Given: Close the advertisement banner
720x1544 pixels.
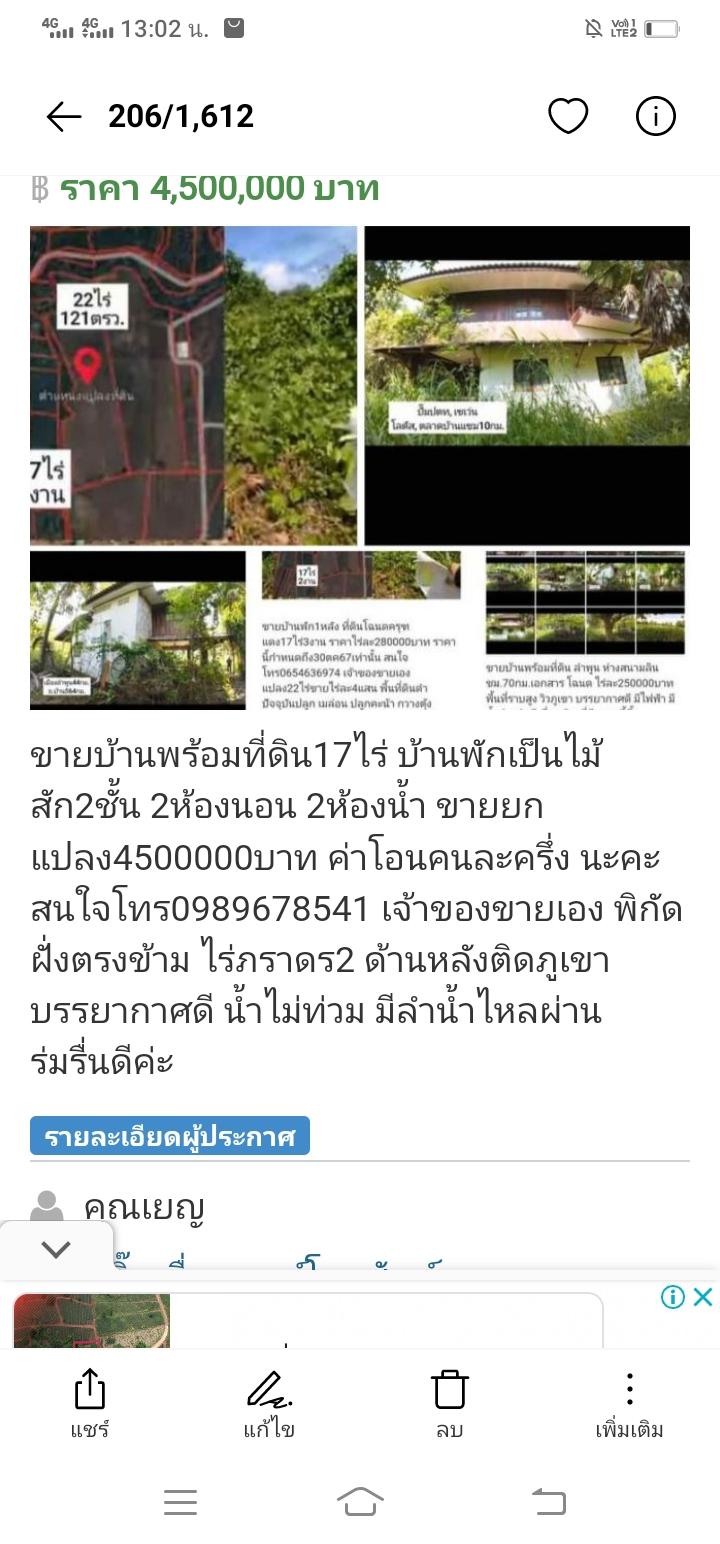Looking at the screenshot, I should tap(703, 1297).
